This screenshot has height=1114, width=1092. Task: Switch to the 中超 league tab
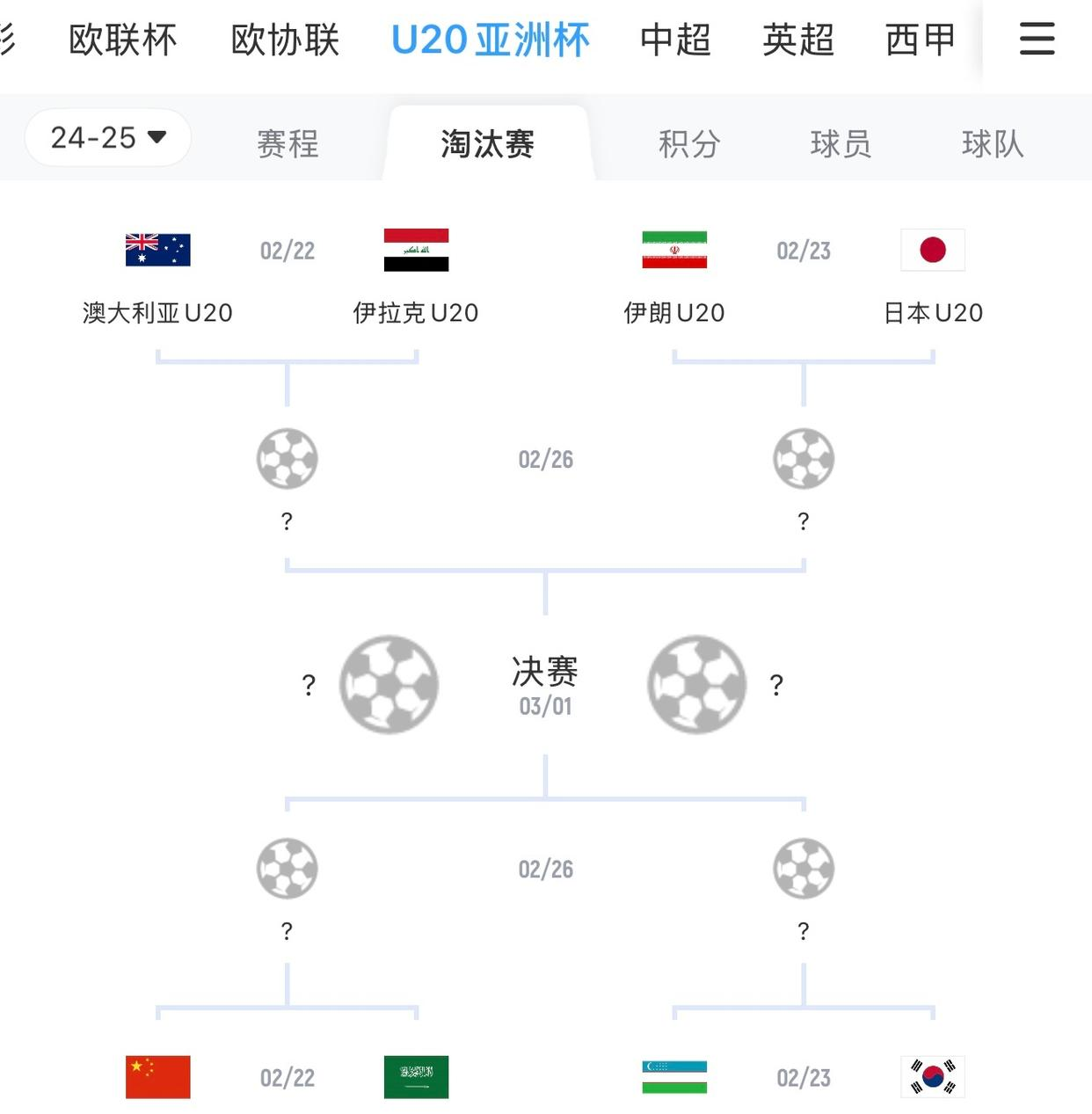[x=675, y=40]
